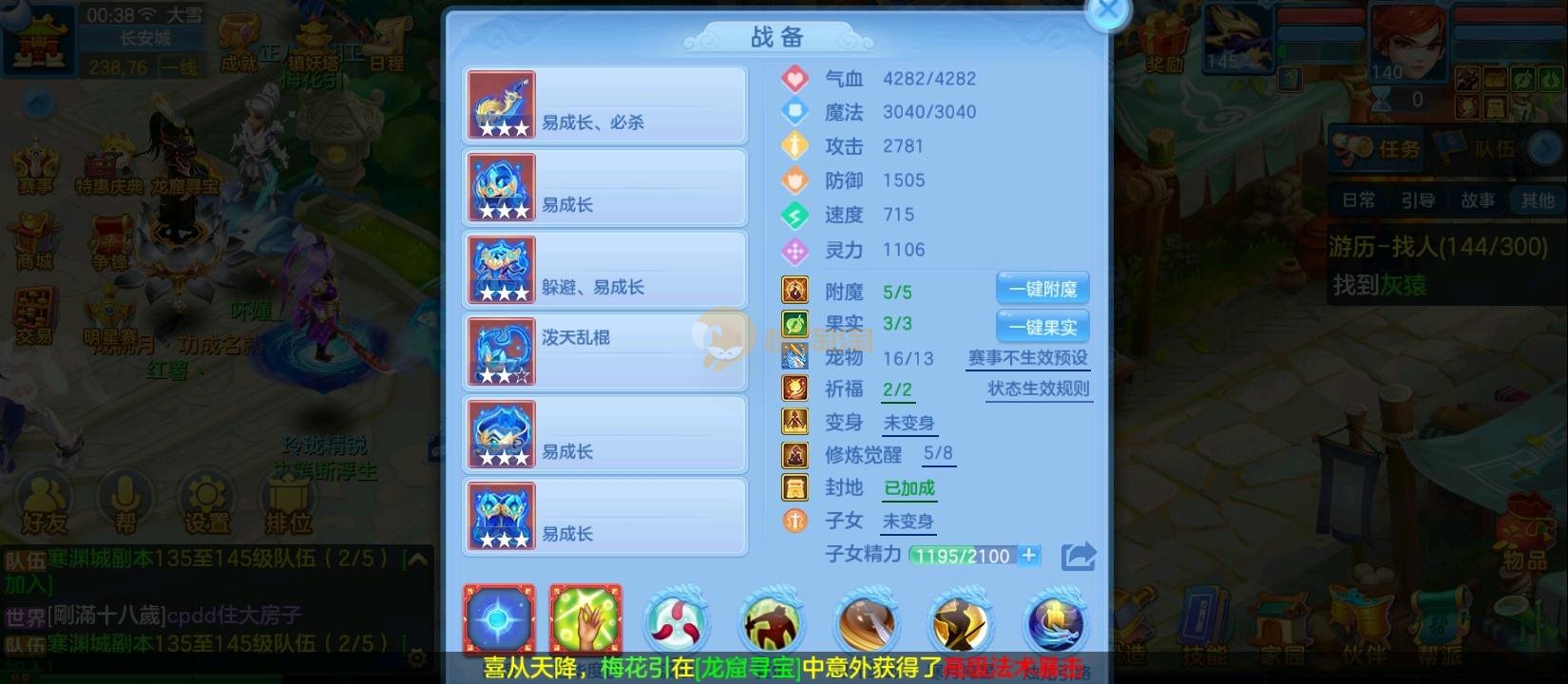1568x684 pixels.
Task: Tap the 一键附魔 button
Action: pos(1042,289)
